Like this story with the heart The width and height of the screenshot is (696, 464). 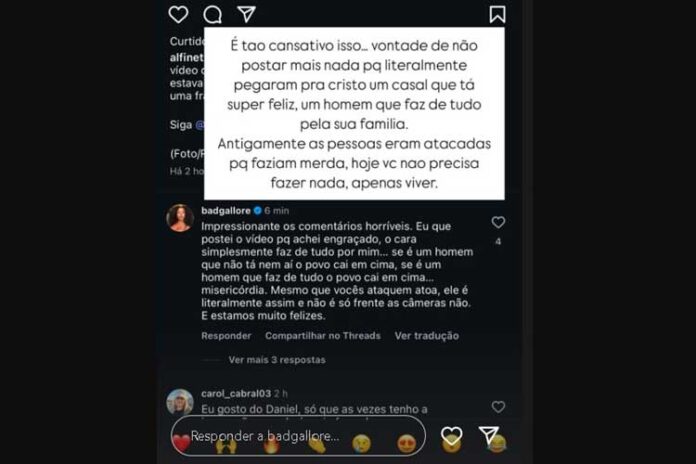(x=452, y=436)
